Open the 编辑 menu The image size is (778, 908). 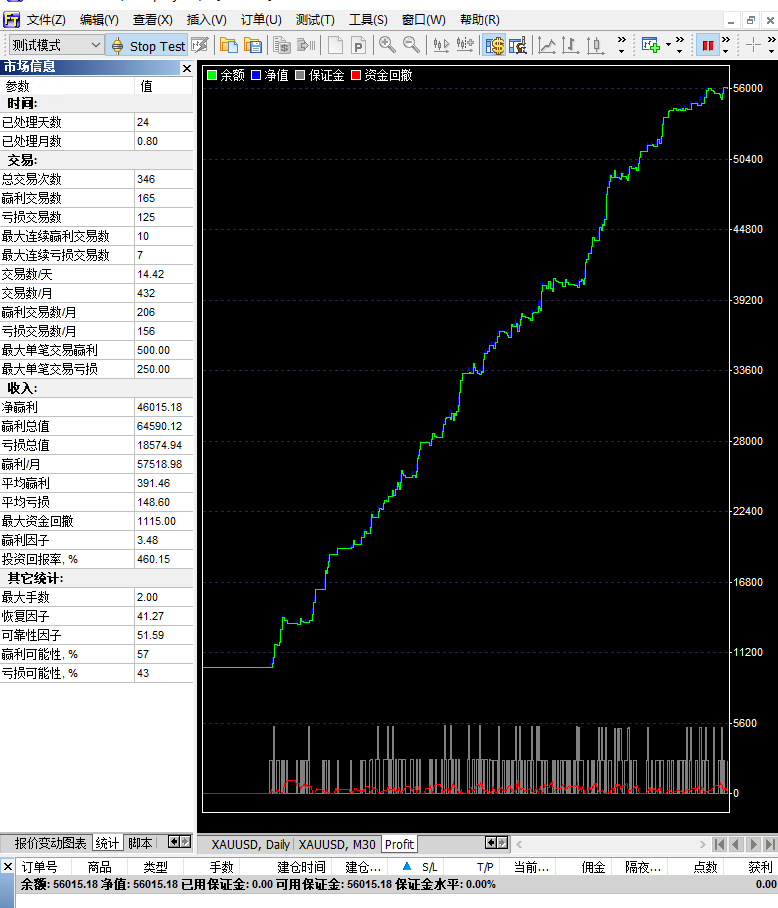click(98, 20)
